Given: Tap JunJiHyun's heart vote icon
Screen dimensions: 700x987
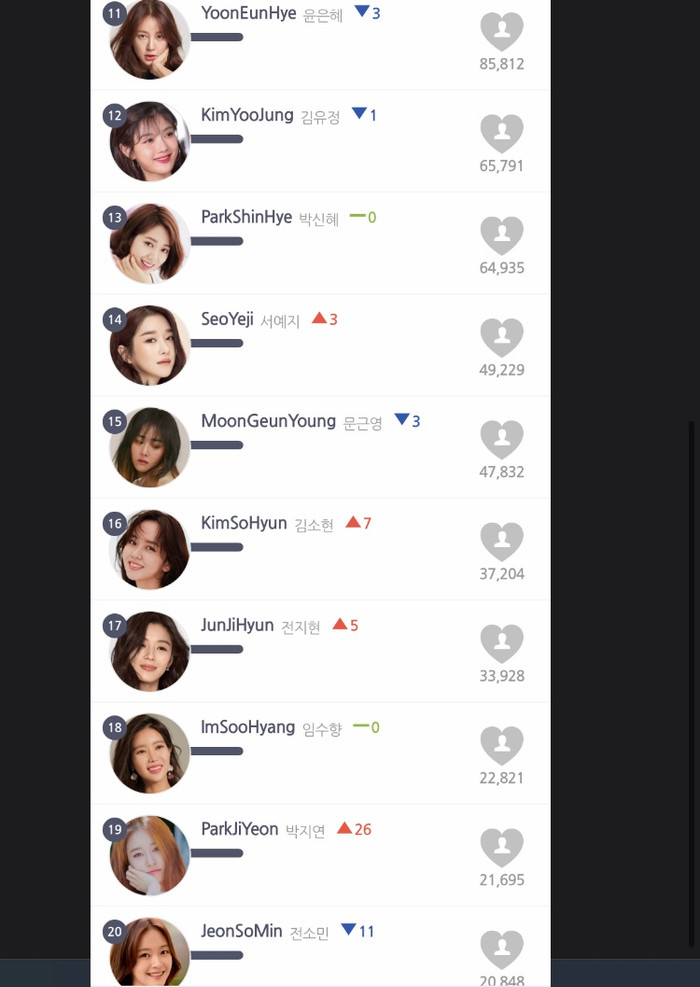Looking at the screenshot, I should coord(501,643).
